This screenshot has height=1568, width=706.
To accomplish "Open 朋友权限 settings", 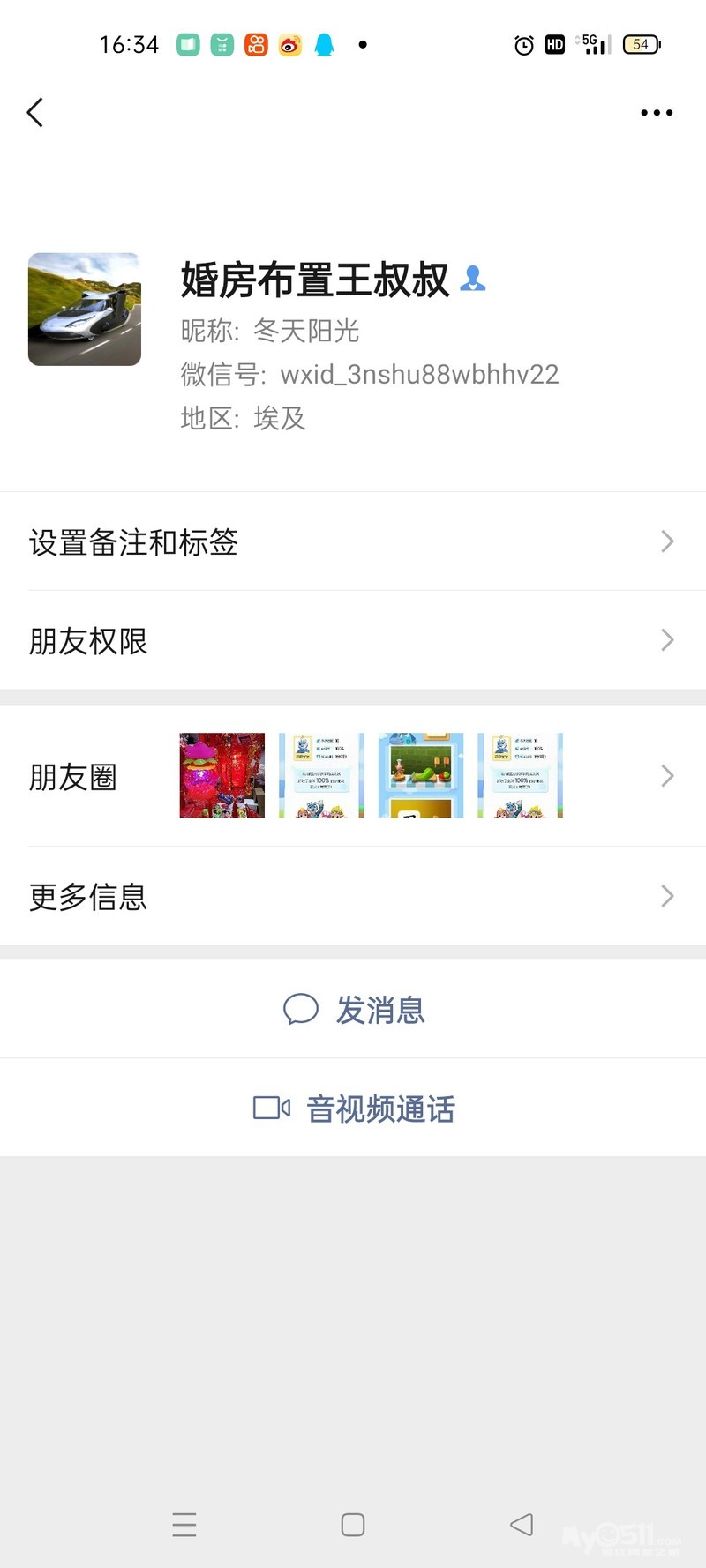I will 353,640.
